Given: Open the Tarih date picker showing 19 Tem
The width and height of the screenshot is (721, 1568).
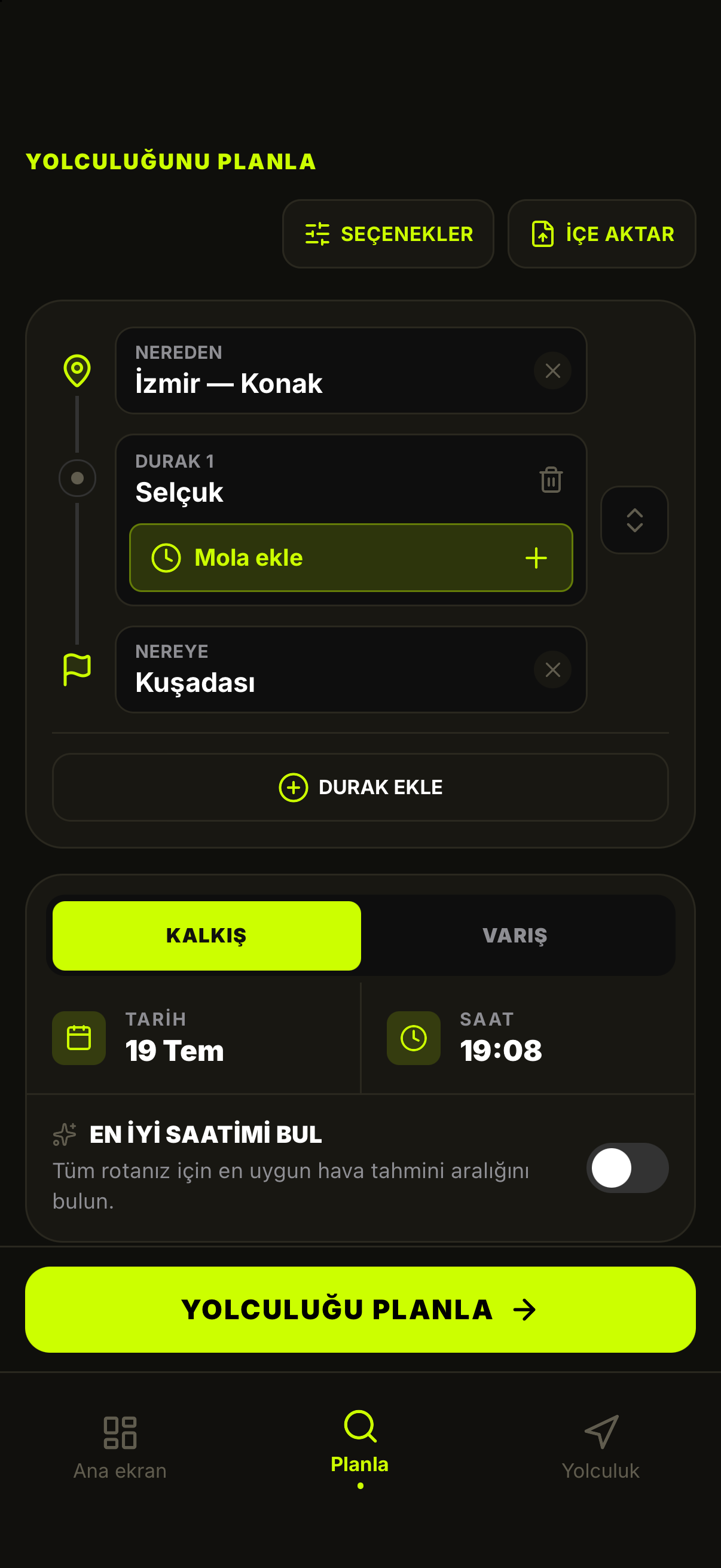Looking at the screenshot, I should tap(194, 1038).
